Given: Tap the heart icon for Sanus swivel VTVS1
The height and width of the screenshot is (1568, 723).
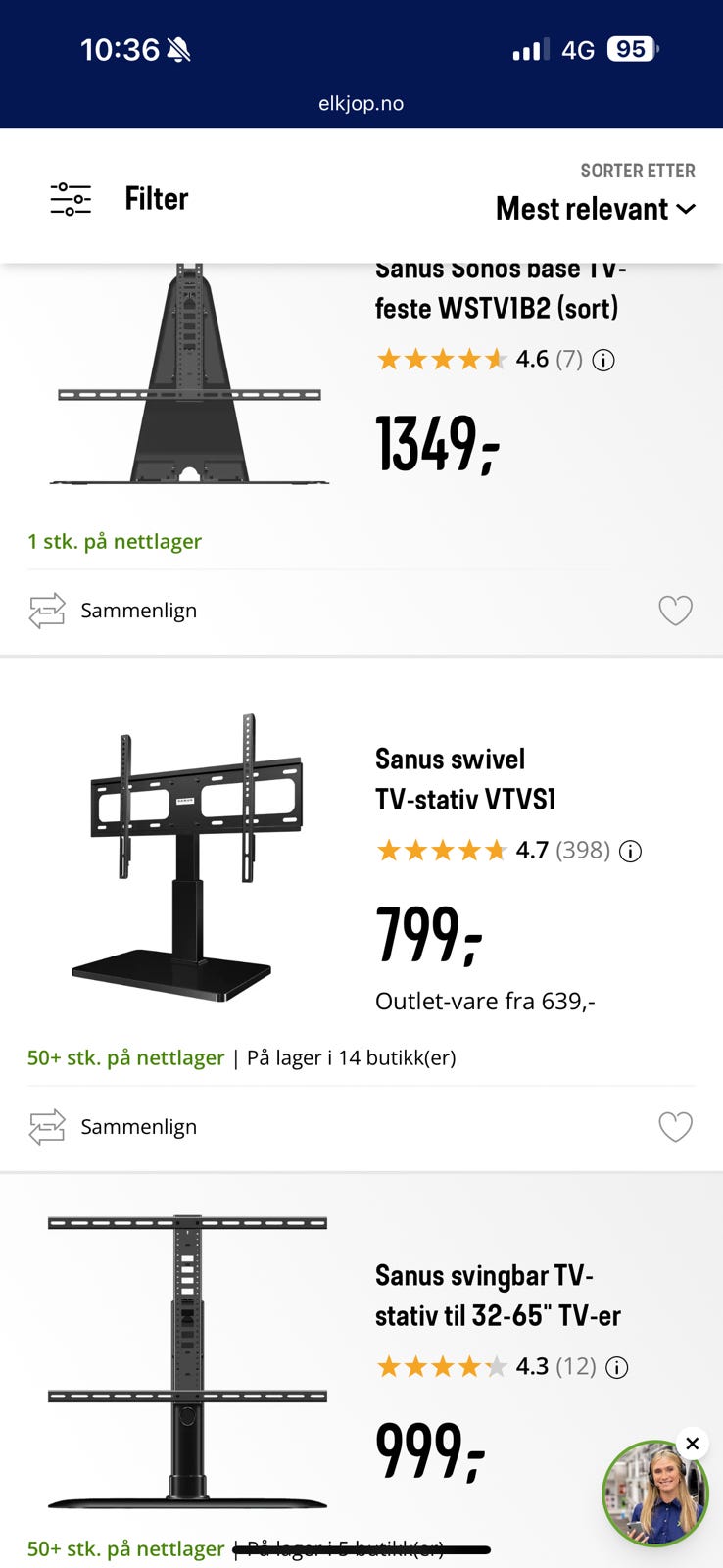Looking at the screenshot, I should (675, 1126).
